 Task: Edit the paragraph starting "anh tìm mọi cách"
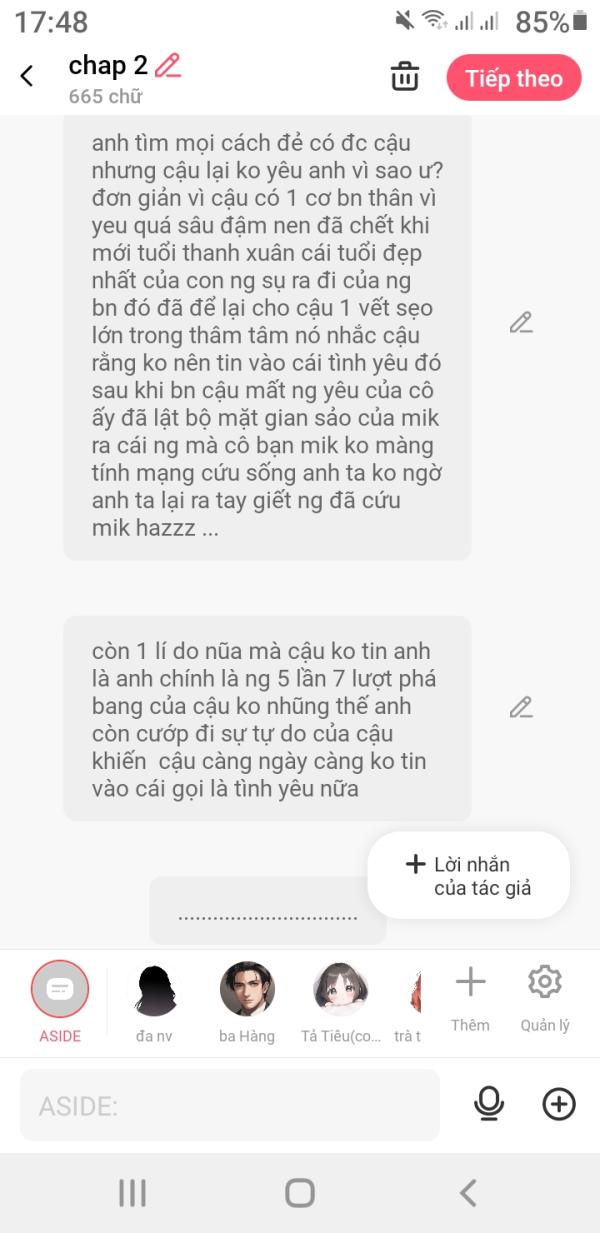[x=520, y=323]
